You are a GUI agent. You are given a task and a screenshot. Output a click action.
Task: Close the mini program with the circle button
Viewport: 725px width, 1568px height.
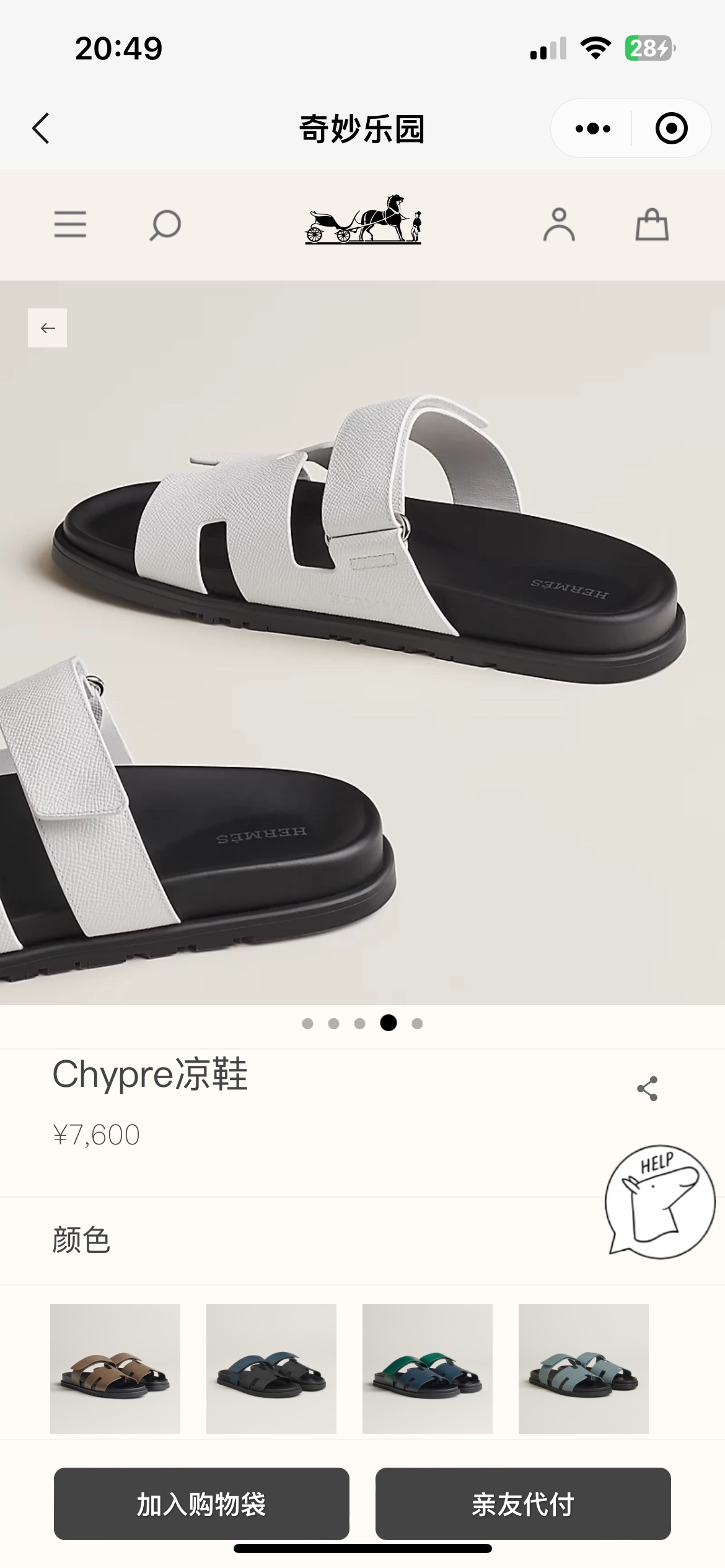[x=671, y=129]
